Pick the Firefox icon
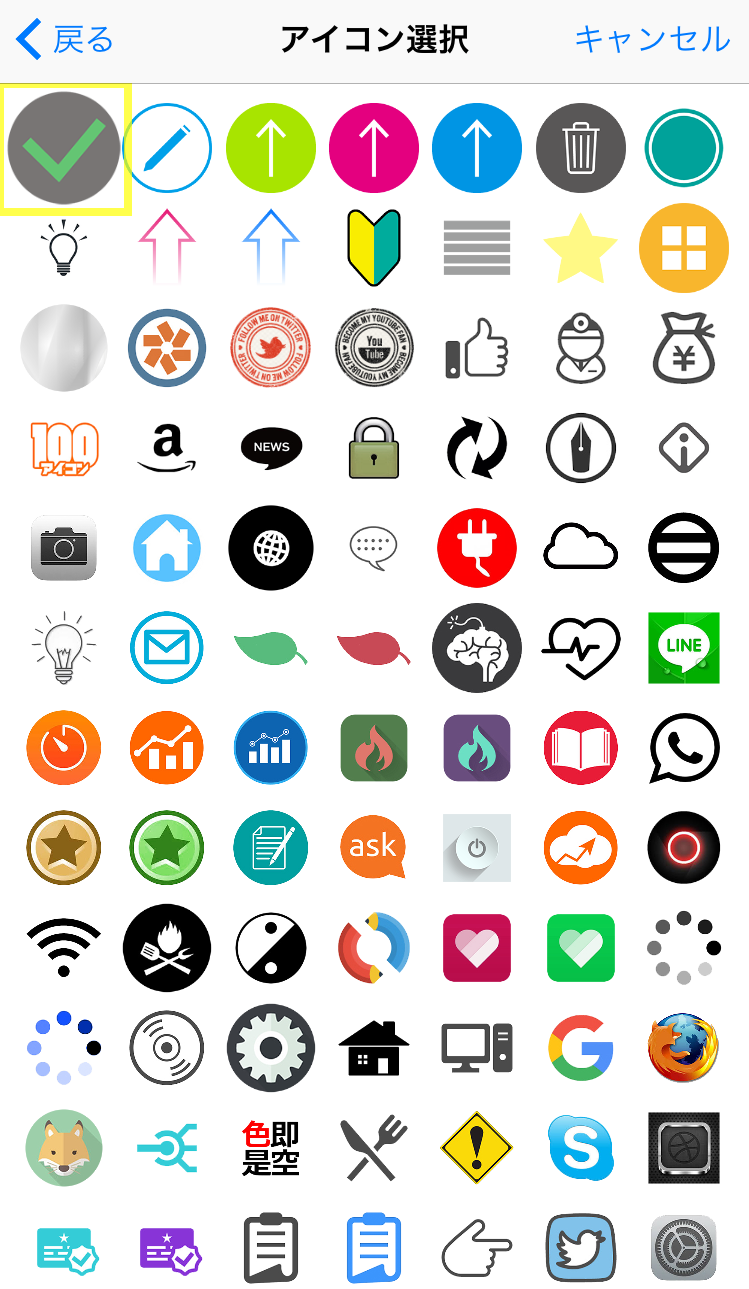 [x=683, y=1047]
